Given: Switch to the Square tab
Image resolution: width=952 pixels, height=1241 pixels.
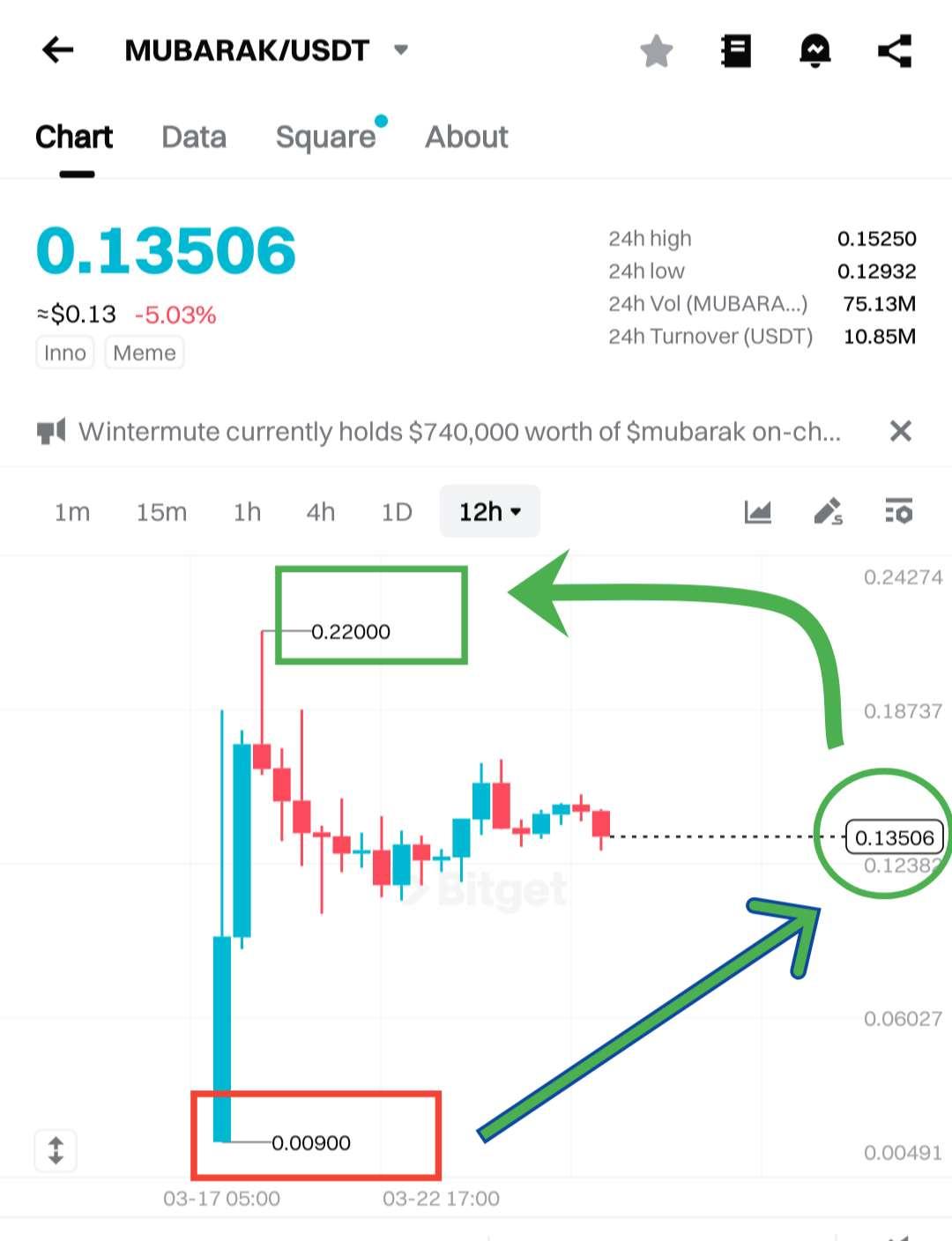Looking at the screenshot, I should click(x=326, y=137).
